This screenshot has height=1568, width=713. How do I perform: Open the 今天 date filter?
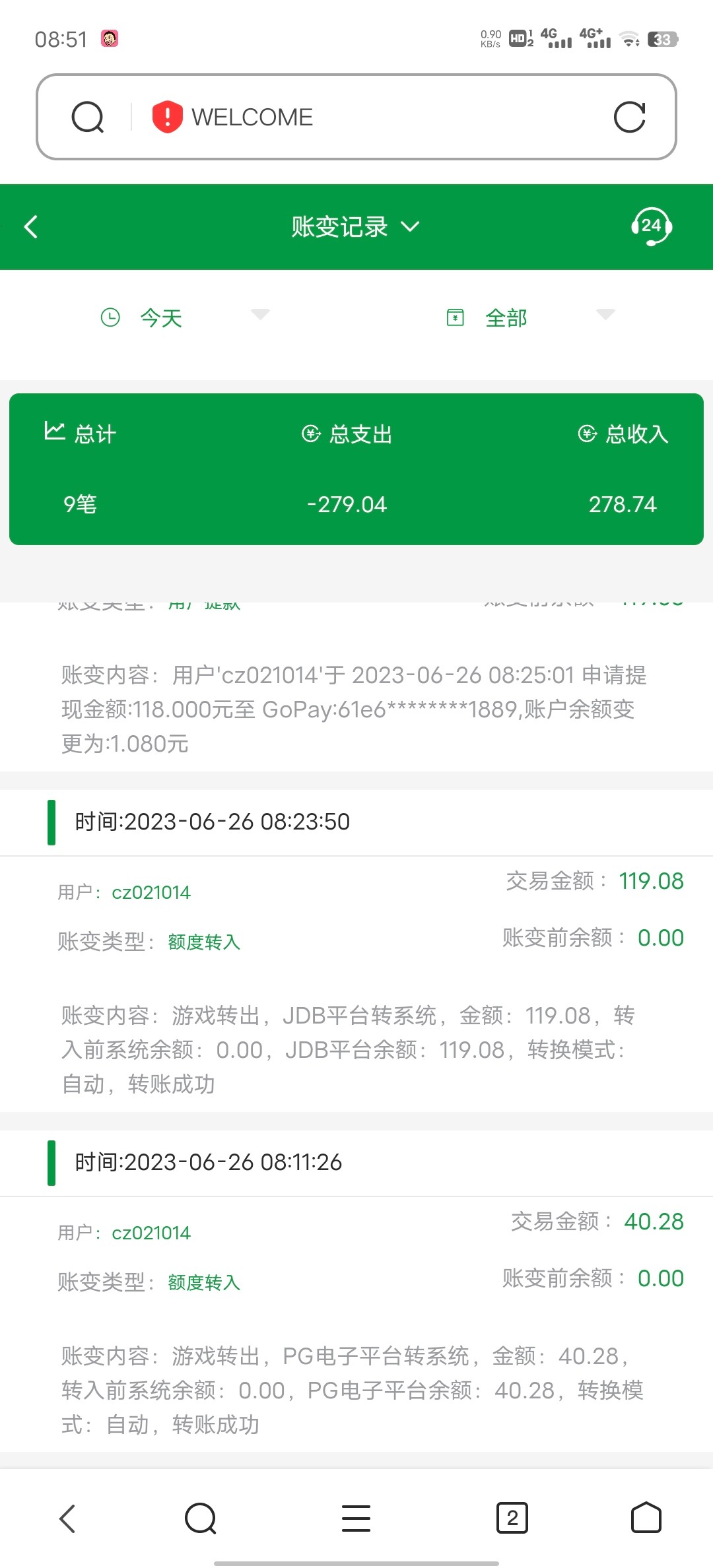[x=185, y=317]
